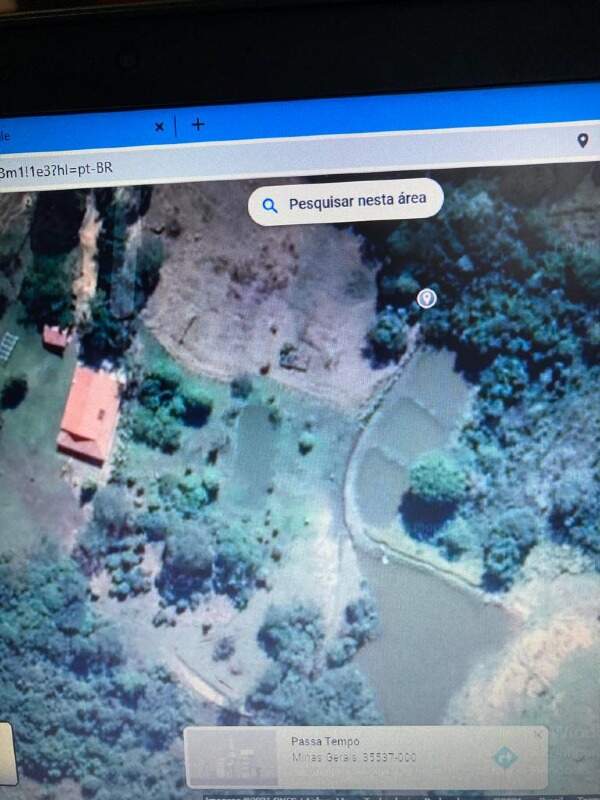Open a new browser tab
Screen dimensions: 600x800
pyautogui.click(x=198, y=125)
